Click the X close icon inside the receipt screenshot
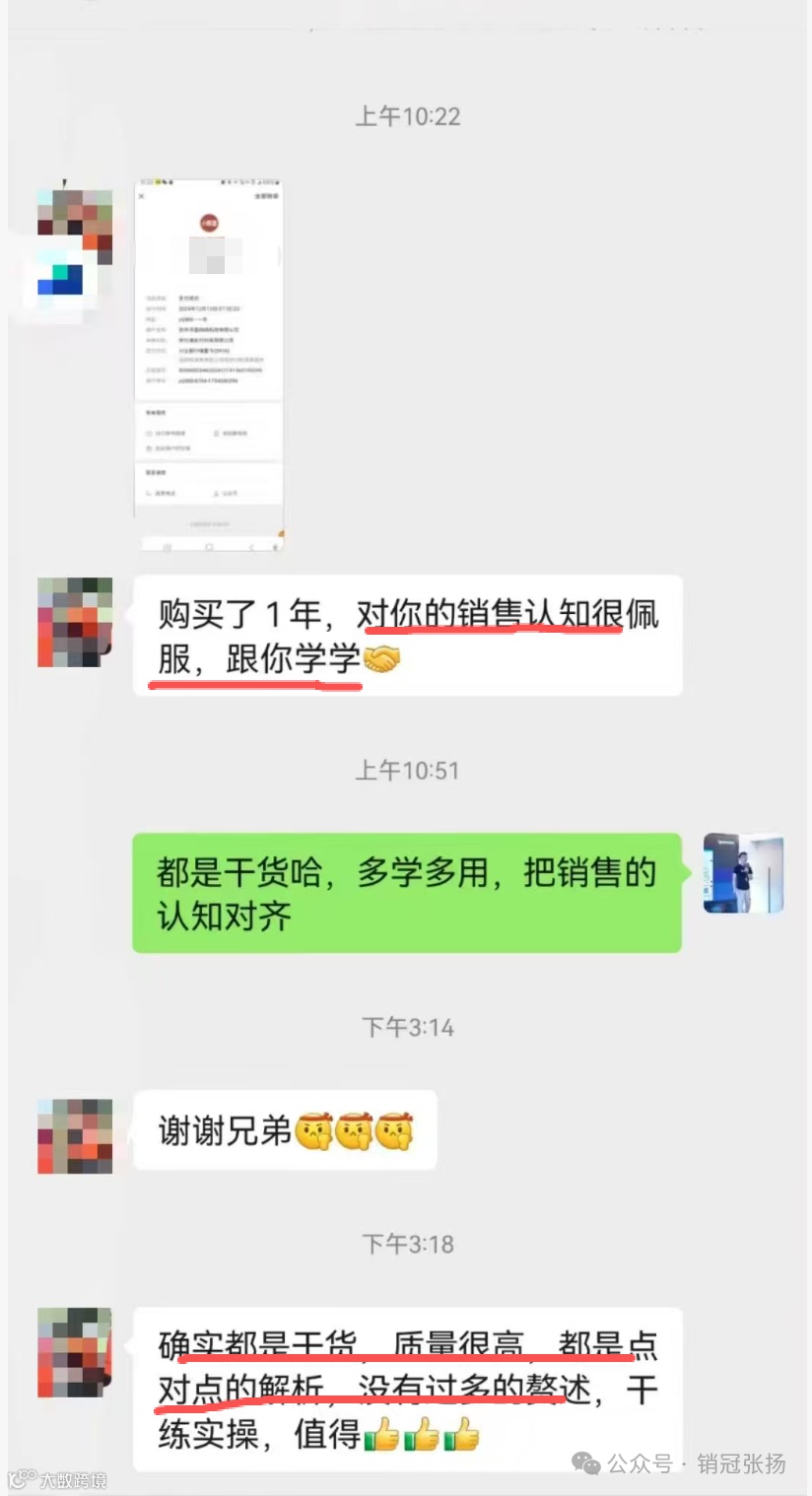This screenshot has height=1496, width=812. click(x=142, y=196)
